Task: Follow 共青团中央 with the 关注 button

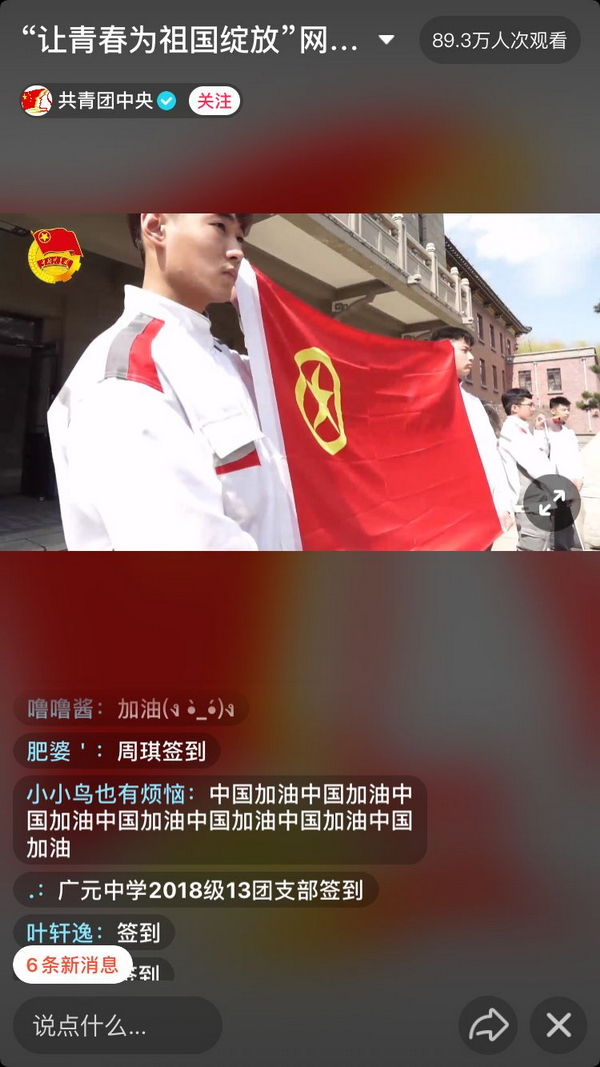Action: pos(214,101)
